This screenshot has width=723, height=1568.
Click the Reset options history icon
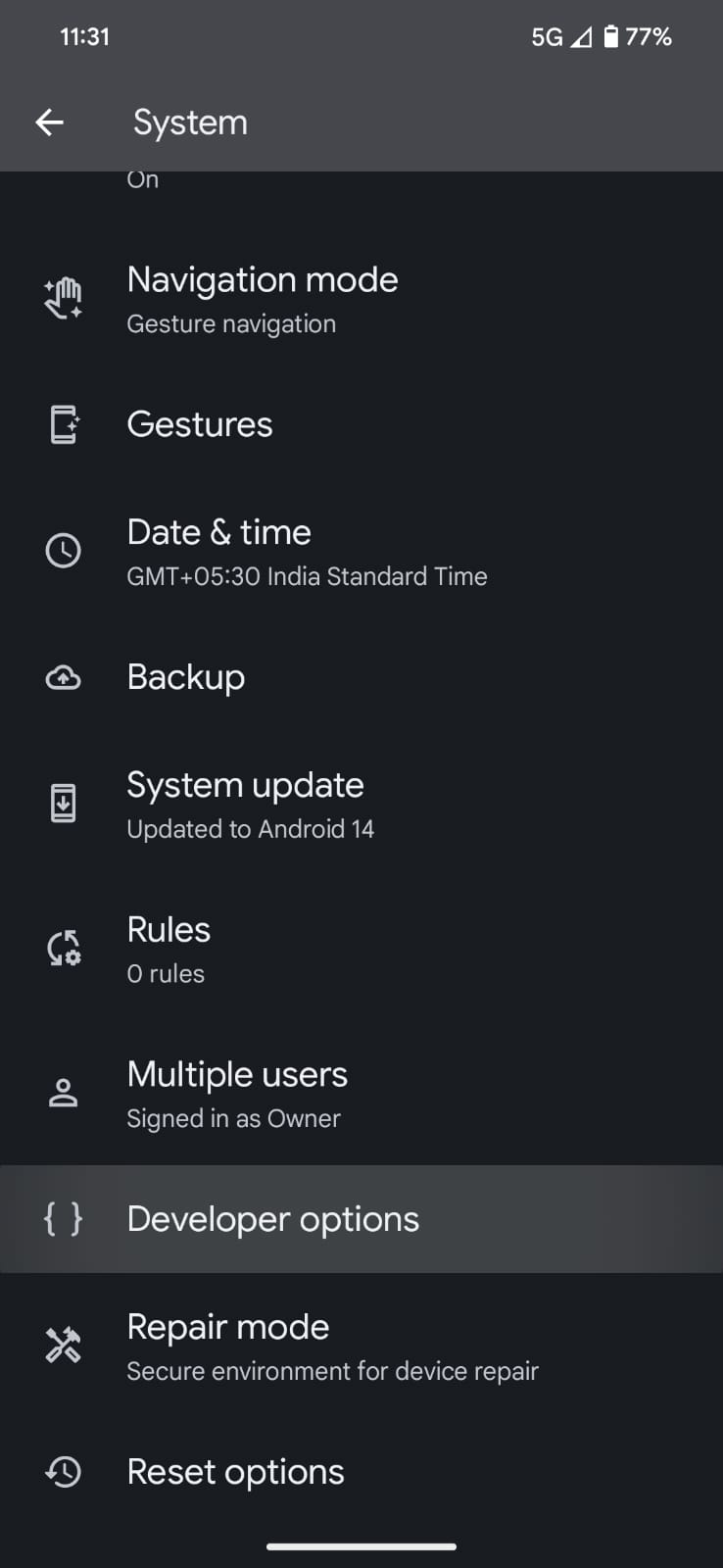pos(63,1471)
